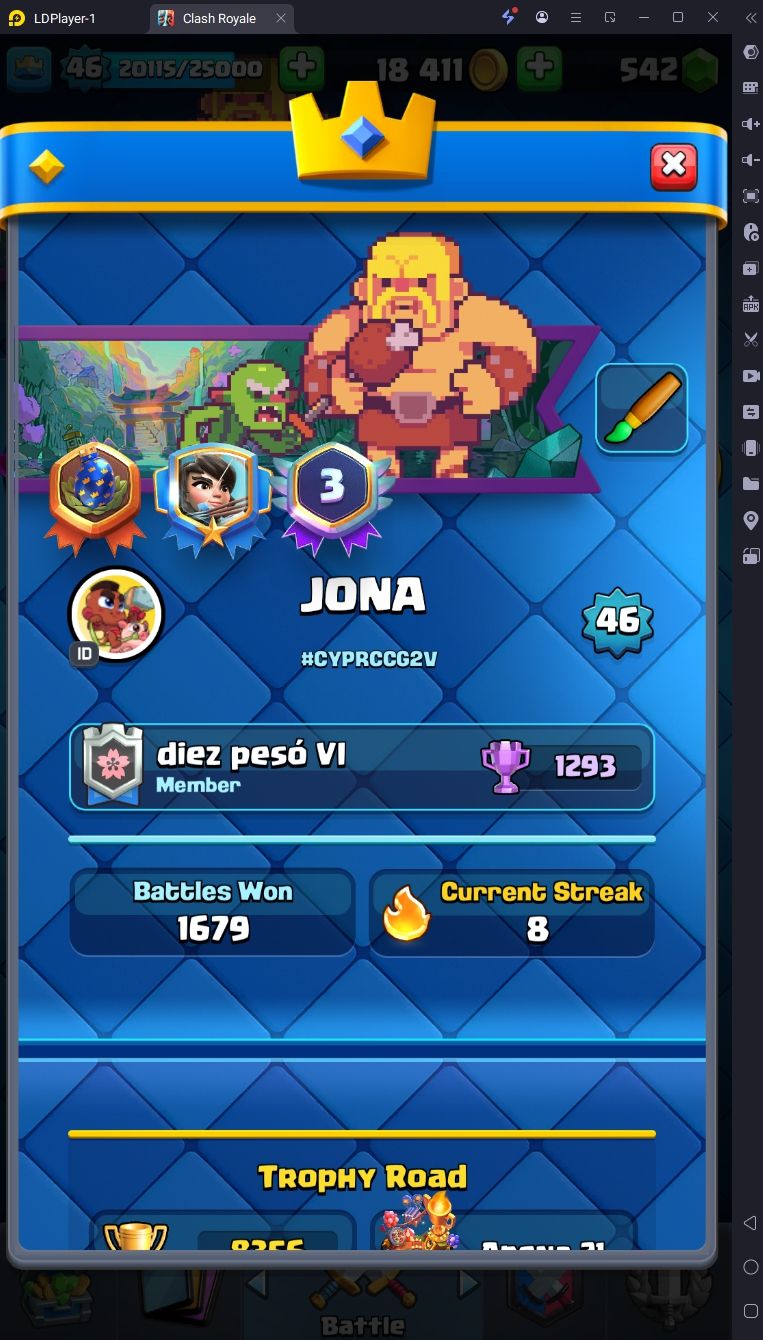Open the diez pesó VI clan row
The height and width of the screenshot is (1340, 763).
point(361,767)
